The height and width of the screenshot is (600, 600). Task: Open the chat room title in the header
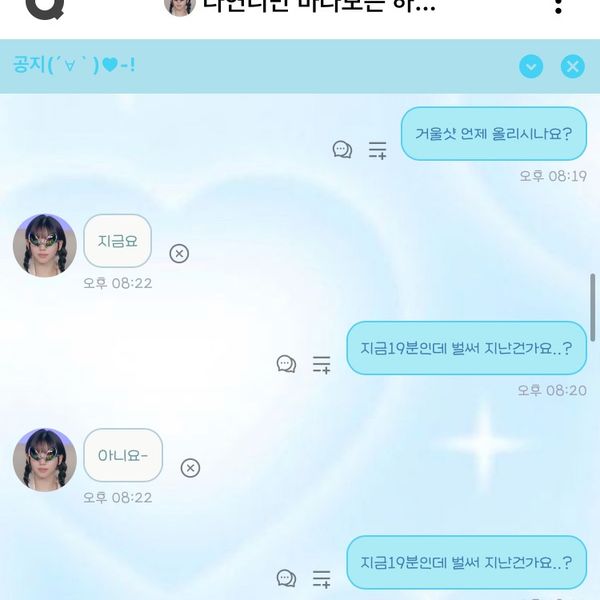pyautogui.click(x=315, y=6)
